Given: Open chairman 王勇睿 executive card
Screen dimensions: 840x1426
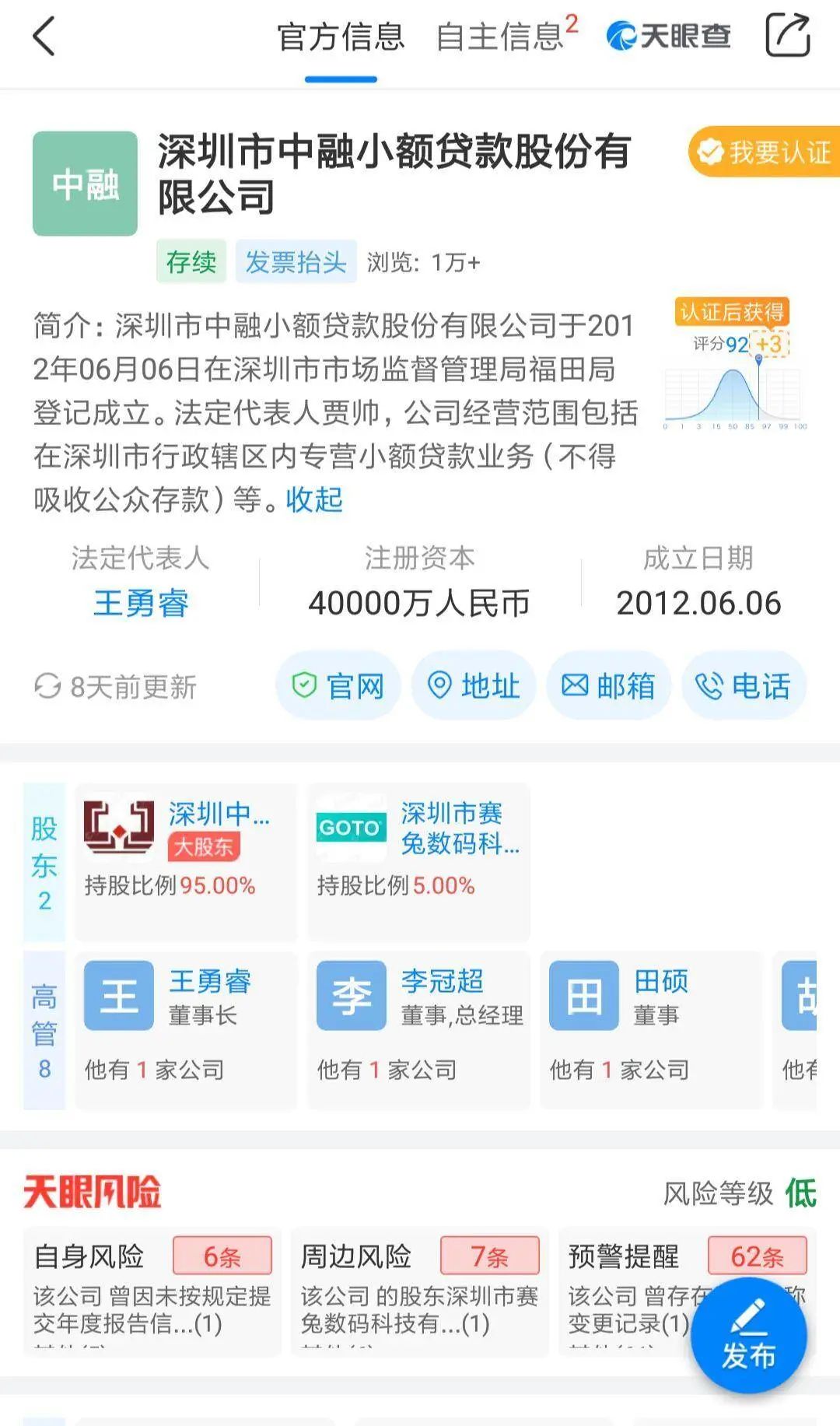Looking at the screenshot, I should [x=185, y=1028].
